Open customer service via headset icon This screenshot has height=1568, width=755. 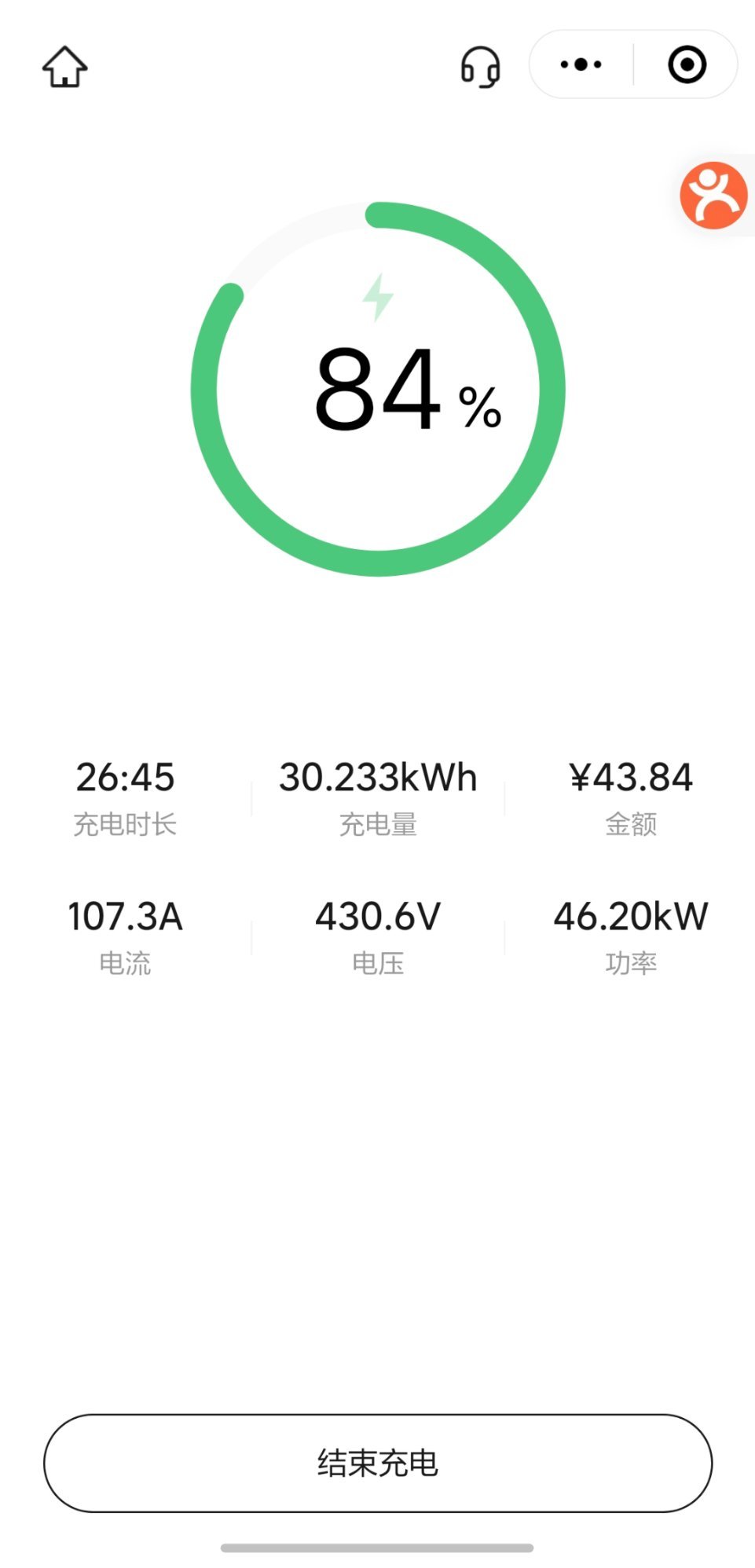click(x=482, y=67)
